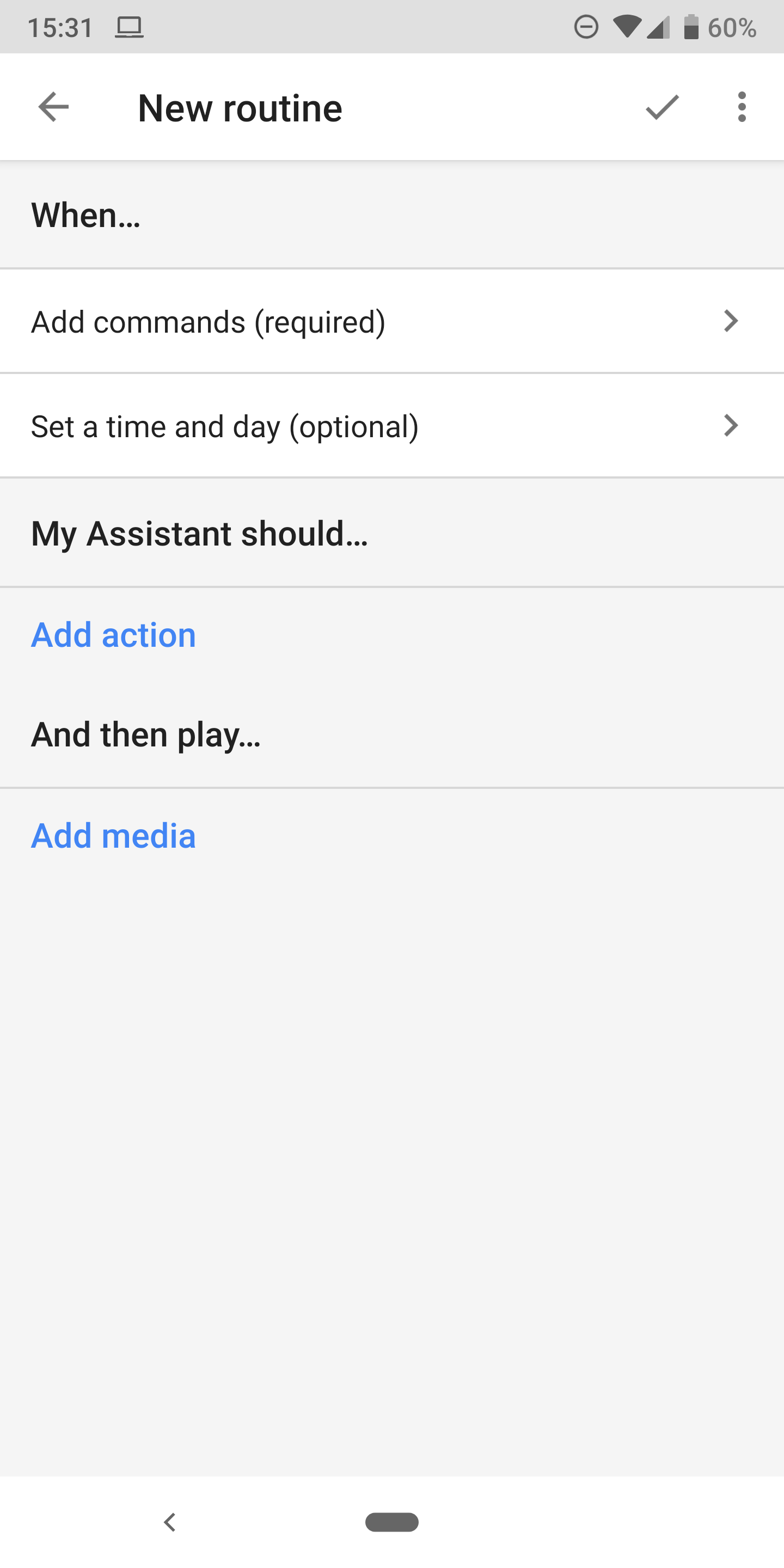784x1568 pixels.
Task: Select the When… section header
Action: (x=85, y=217)
